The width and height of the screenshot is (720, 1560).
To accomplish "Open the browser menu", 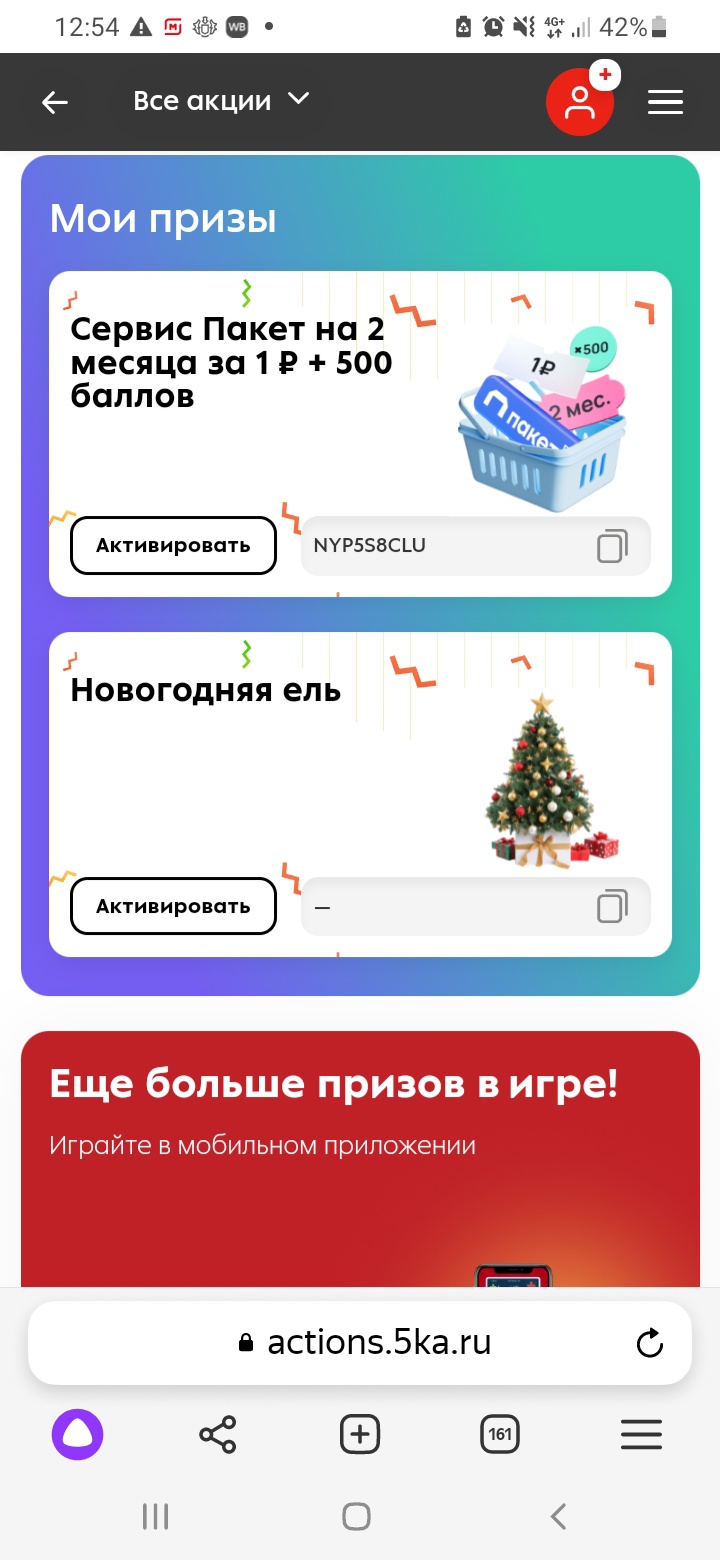I will tap(641, 1435).
